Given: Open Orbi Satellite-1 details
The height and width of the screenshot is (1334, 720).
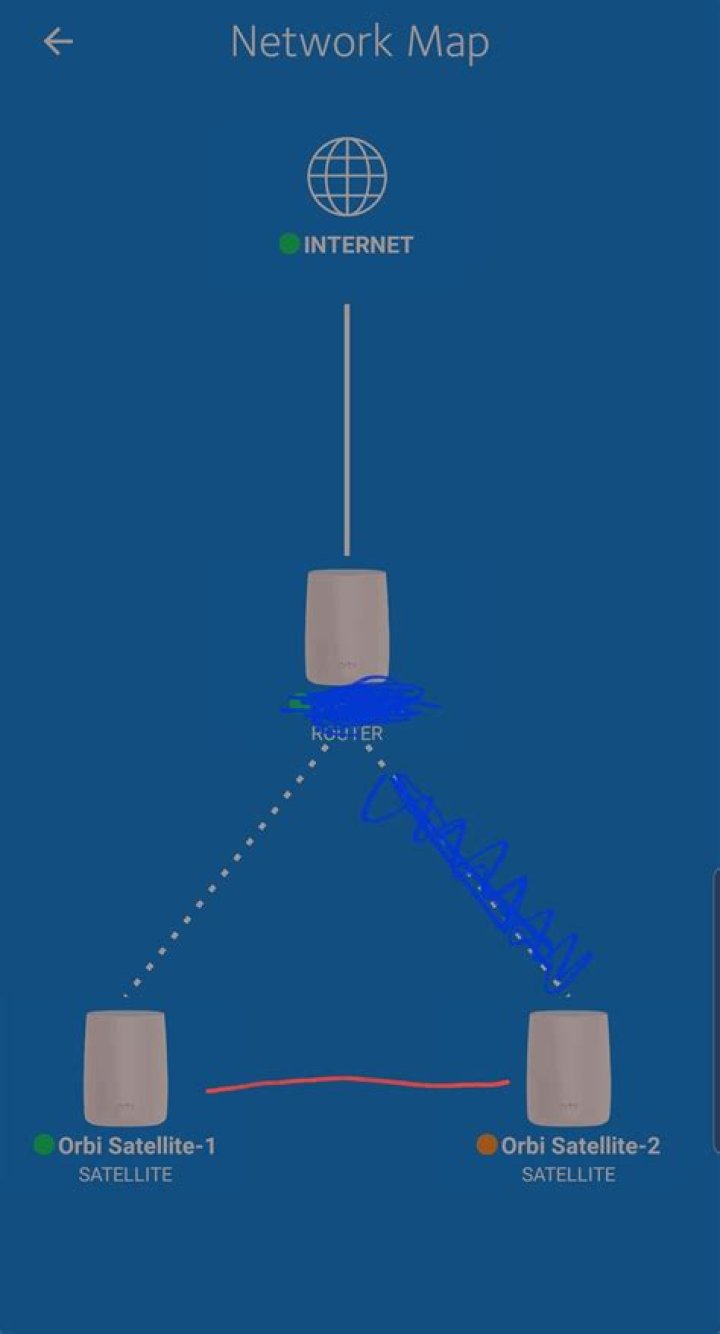Looking at the screenshot, I should pos(125,1068).
